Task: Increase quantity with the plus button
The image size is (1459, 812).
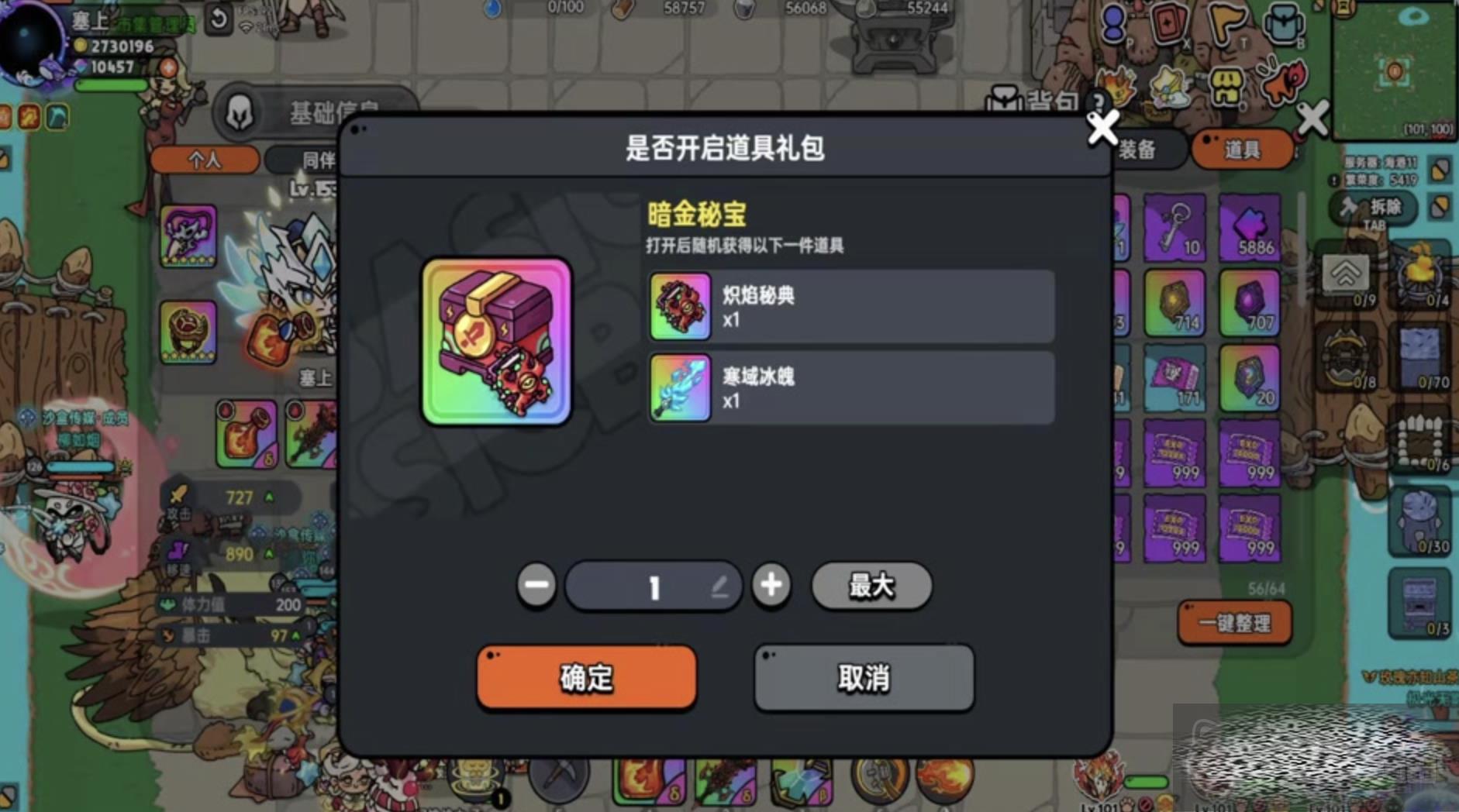Action: point(771,585)
